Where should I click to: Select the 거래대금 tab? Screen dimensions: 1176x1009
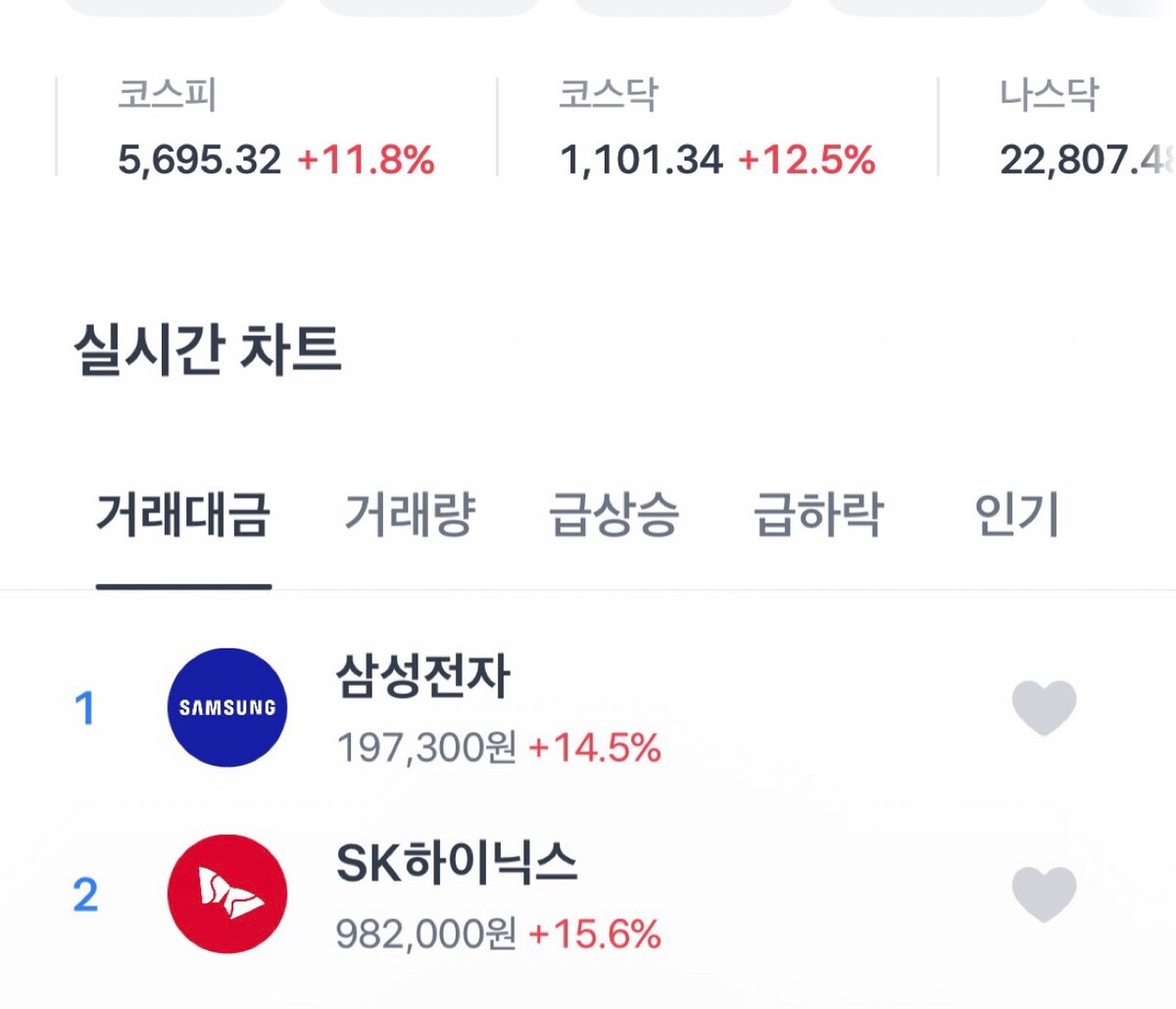click(183, 514)
